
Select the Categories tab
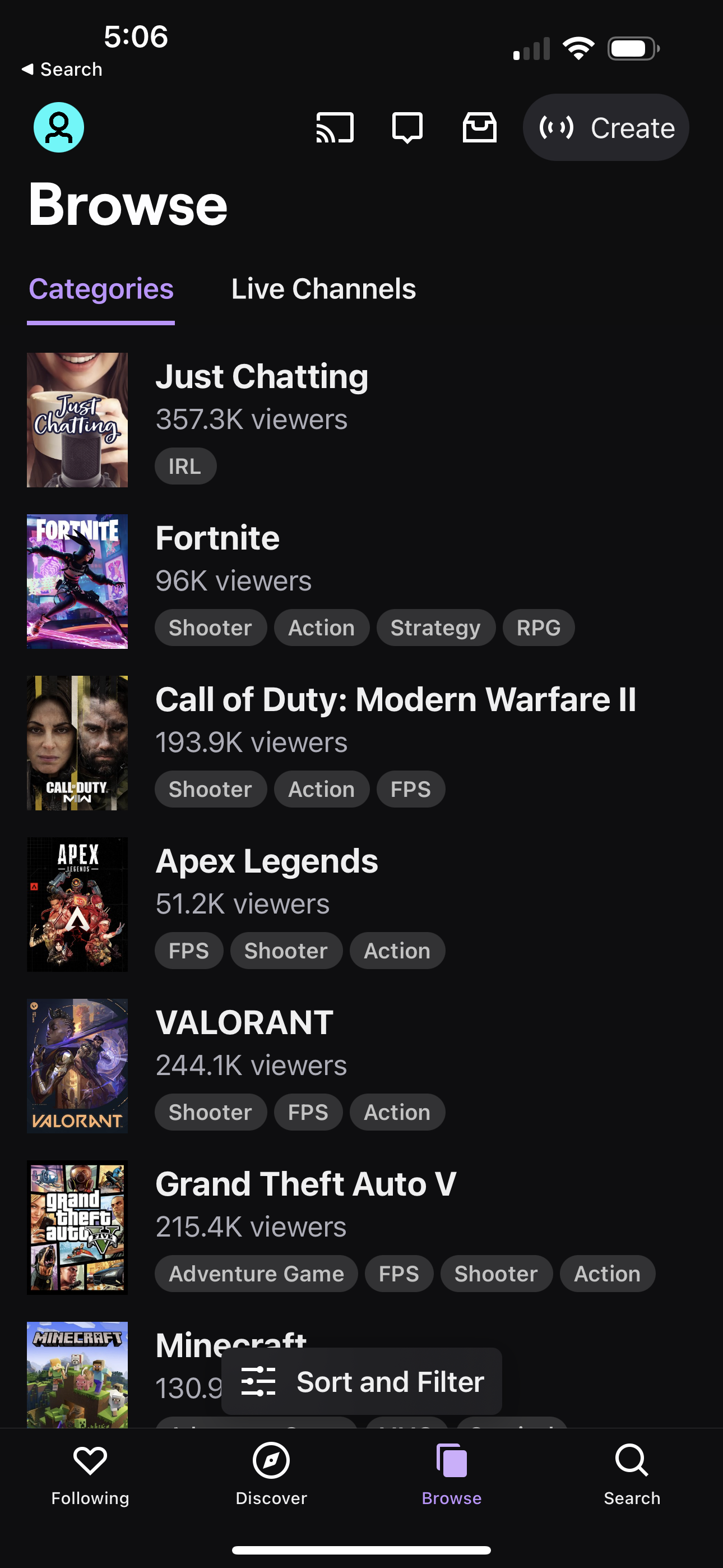pyautogui.click(x=101, y=288)
